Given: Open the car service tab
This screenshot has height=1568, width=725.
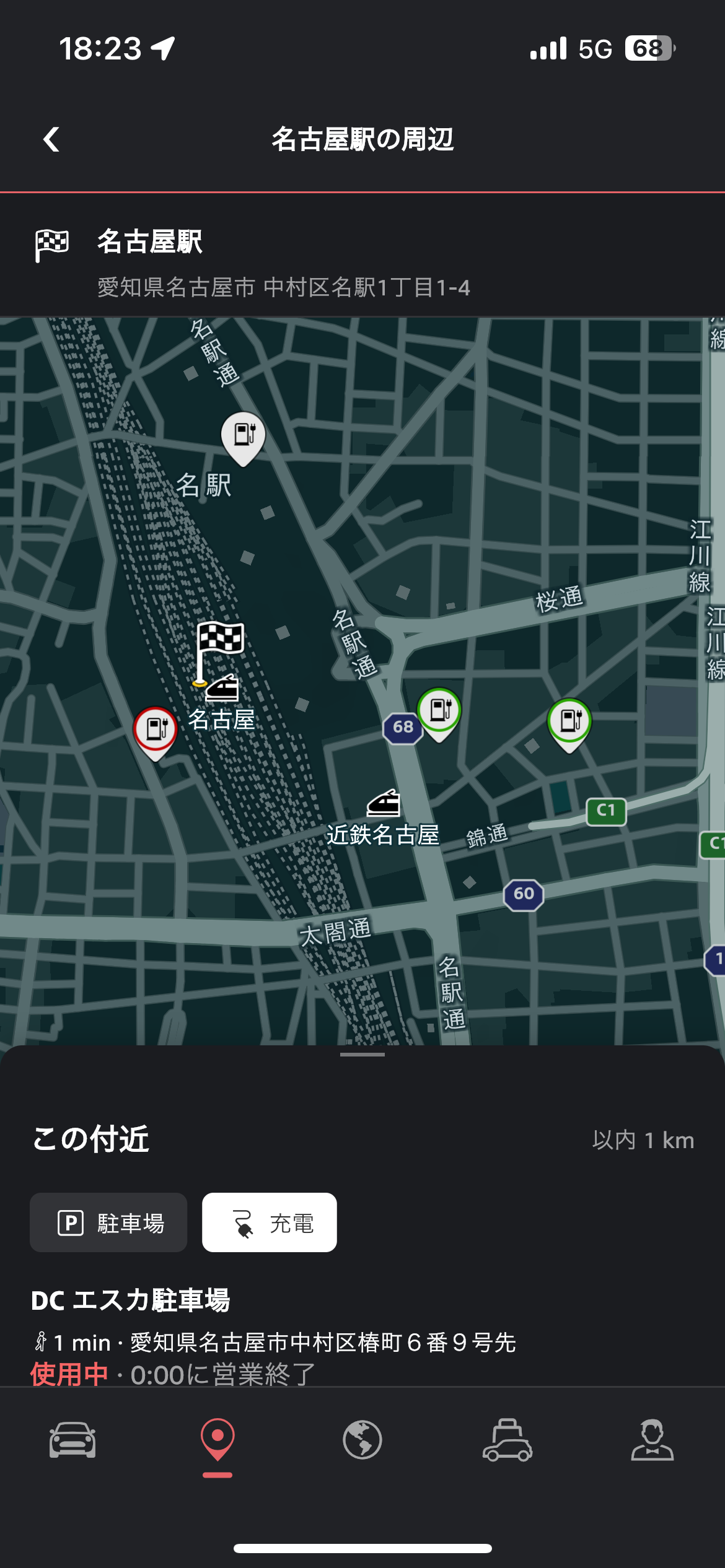Looking at the screenshot, I should [507, 1440].
